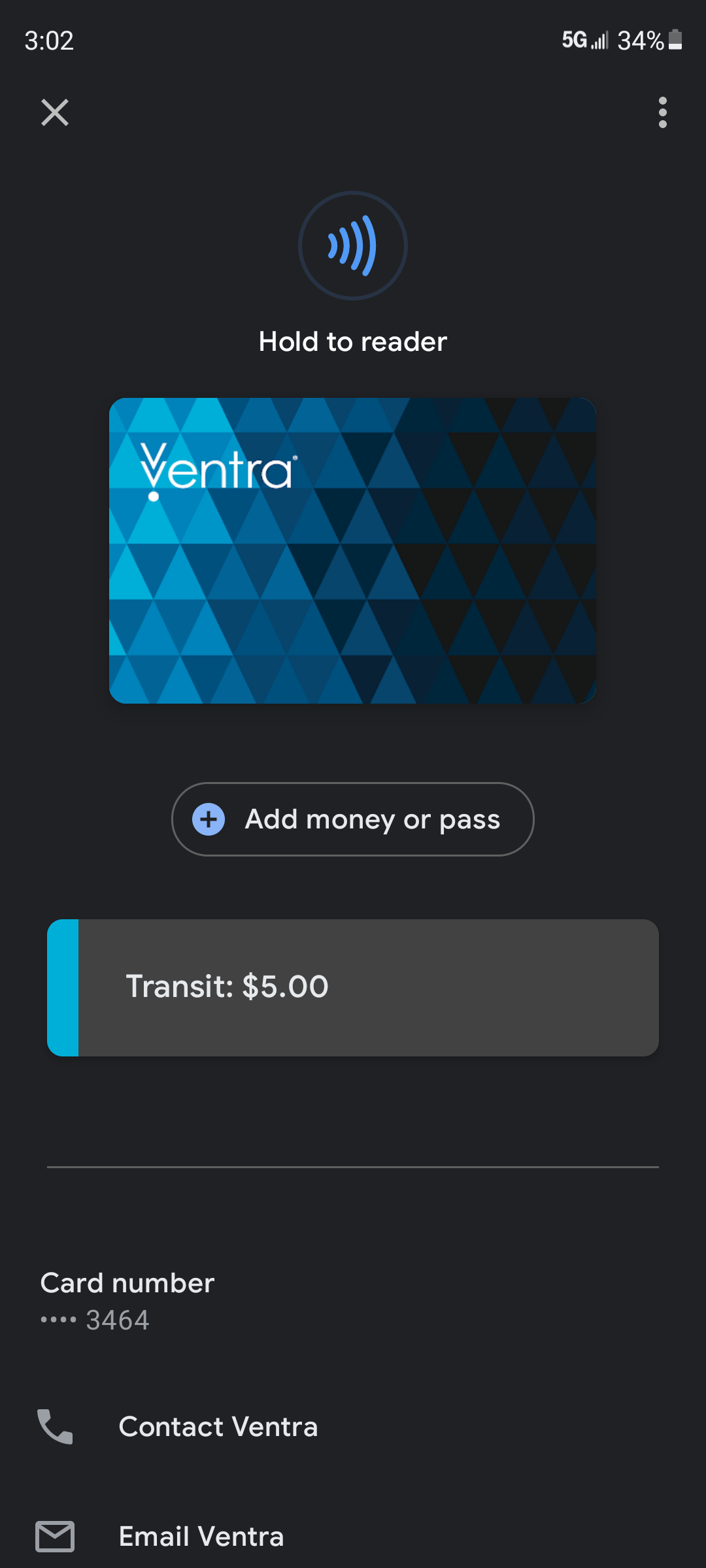706x1568 pixels.
Task: Tap the Hold to reader label
Action: click(353, 340)
